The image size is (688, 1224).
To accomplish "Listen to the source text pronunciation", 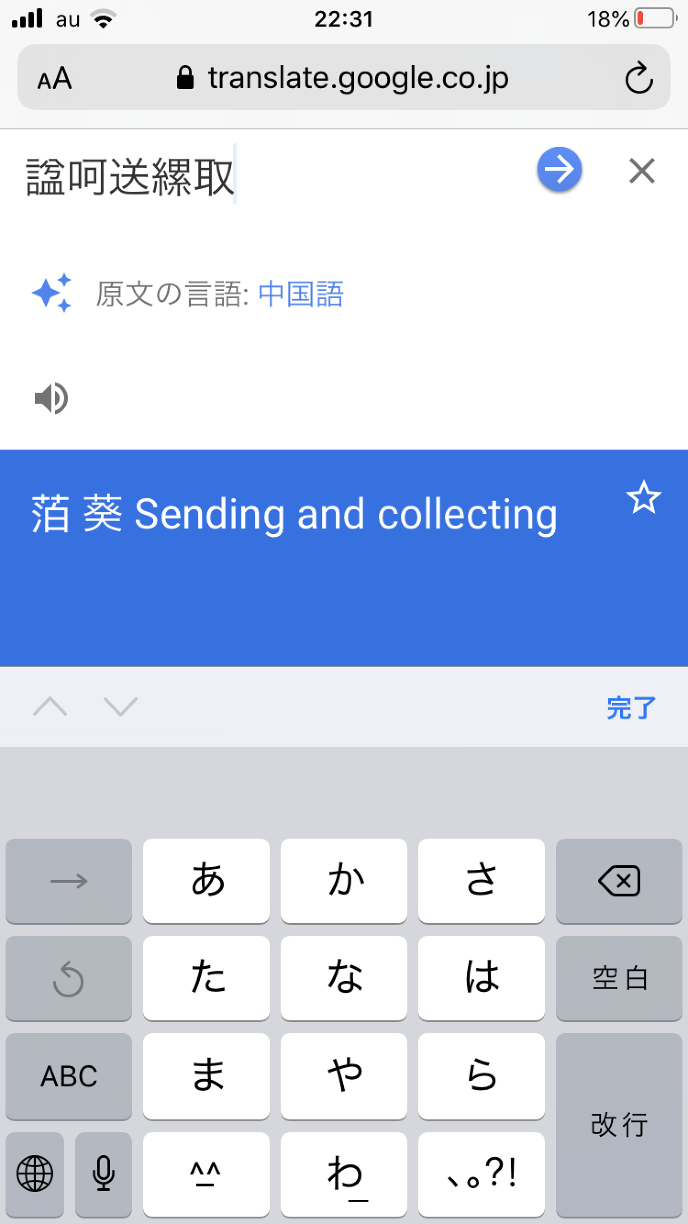I will (50, 399).
